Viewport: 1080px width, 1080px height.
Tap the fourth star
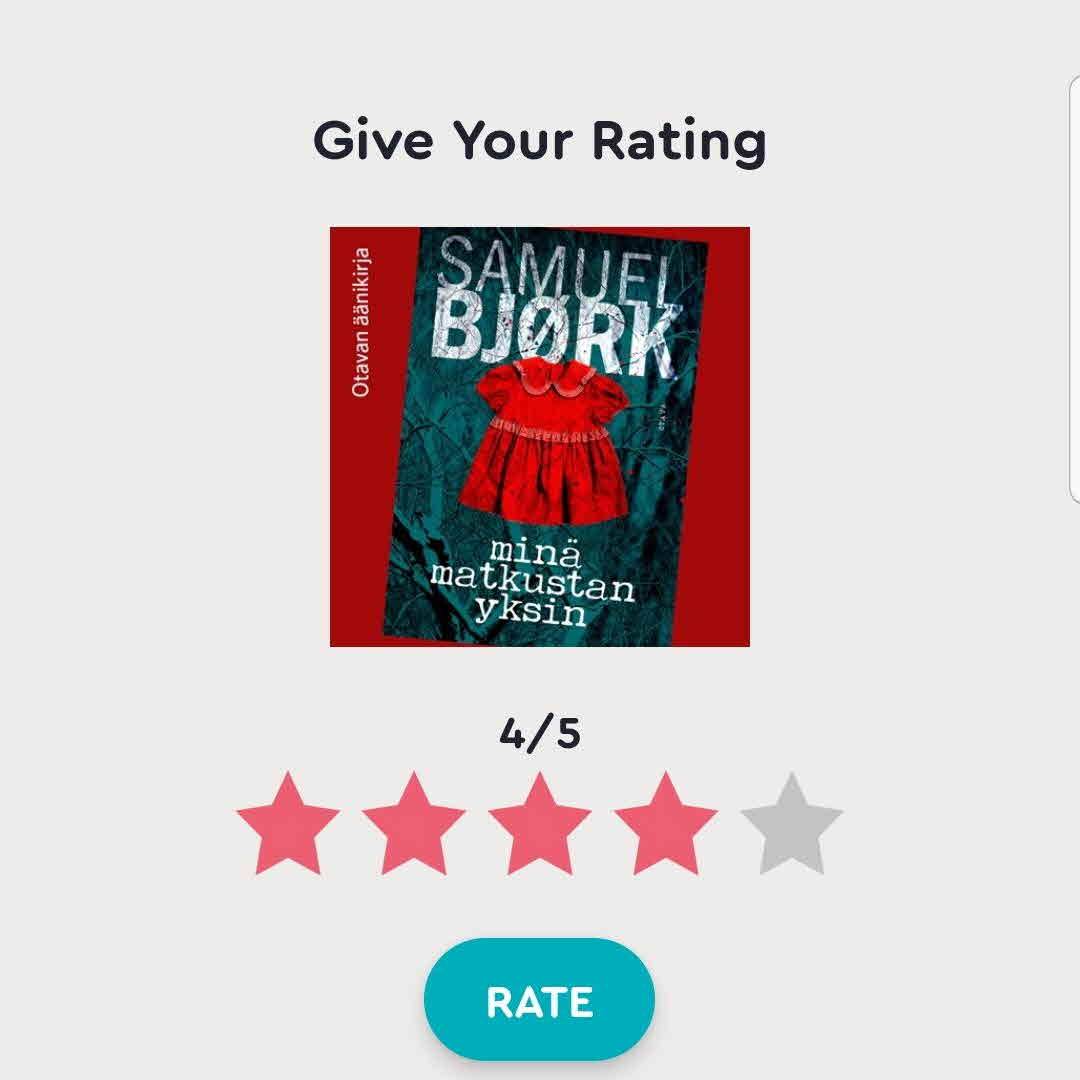tap(666, 826)
